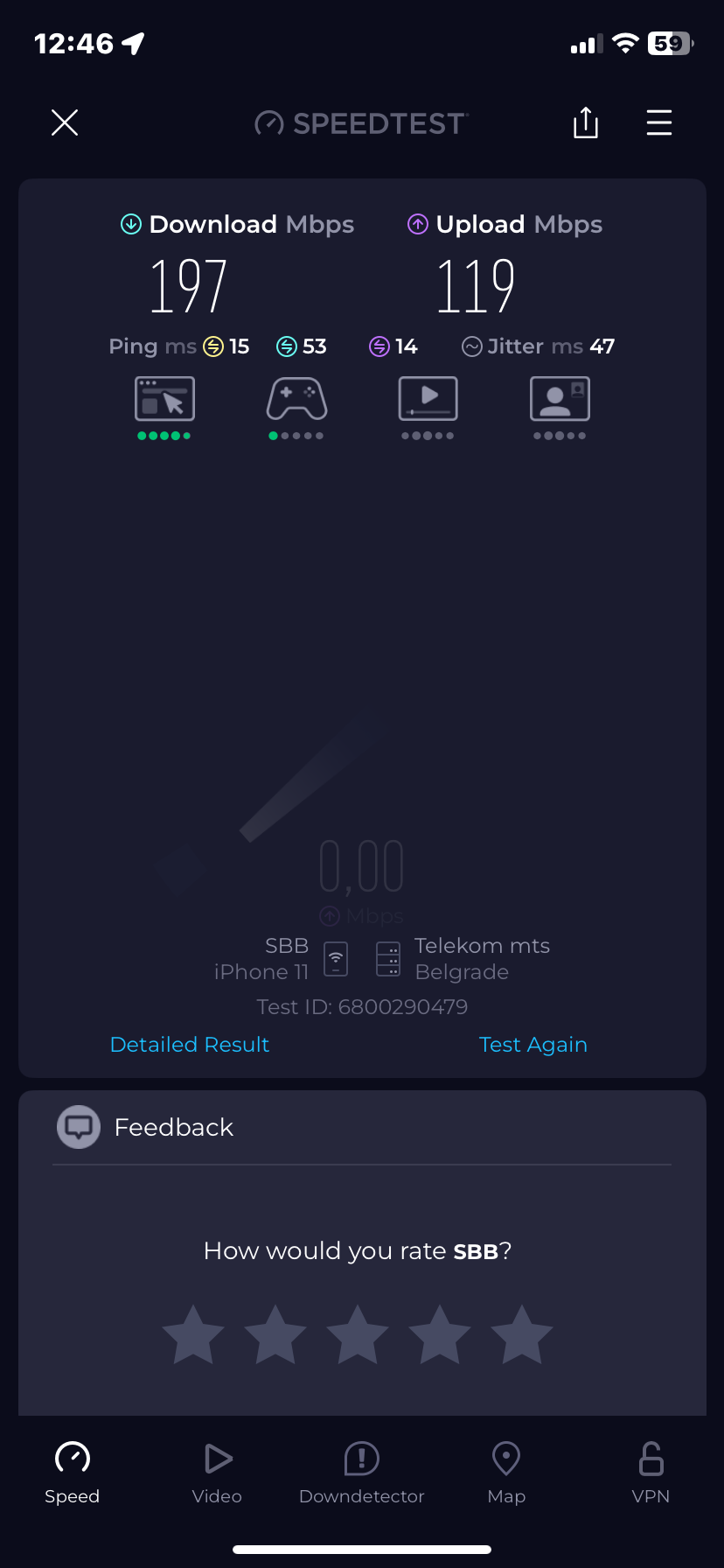This screenshot has width=724, height=1568.
Task: Open the Detailed Result link
Action: (x=190, y=1044)
